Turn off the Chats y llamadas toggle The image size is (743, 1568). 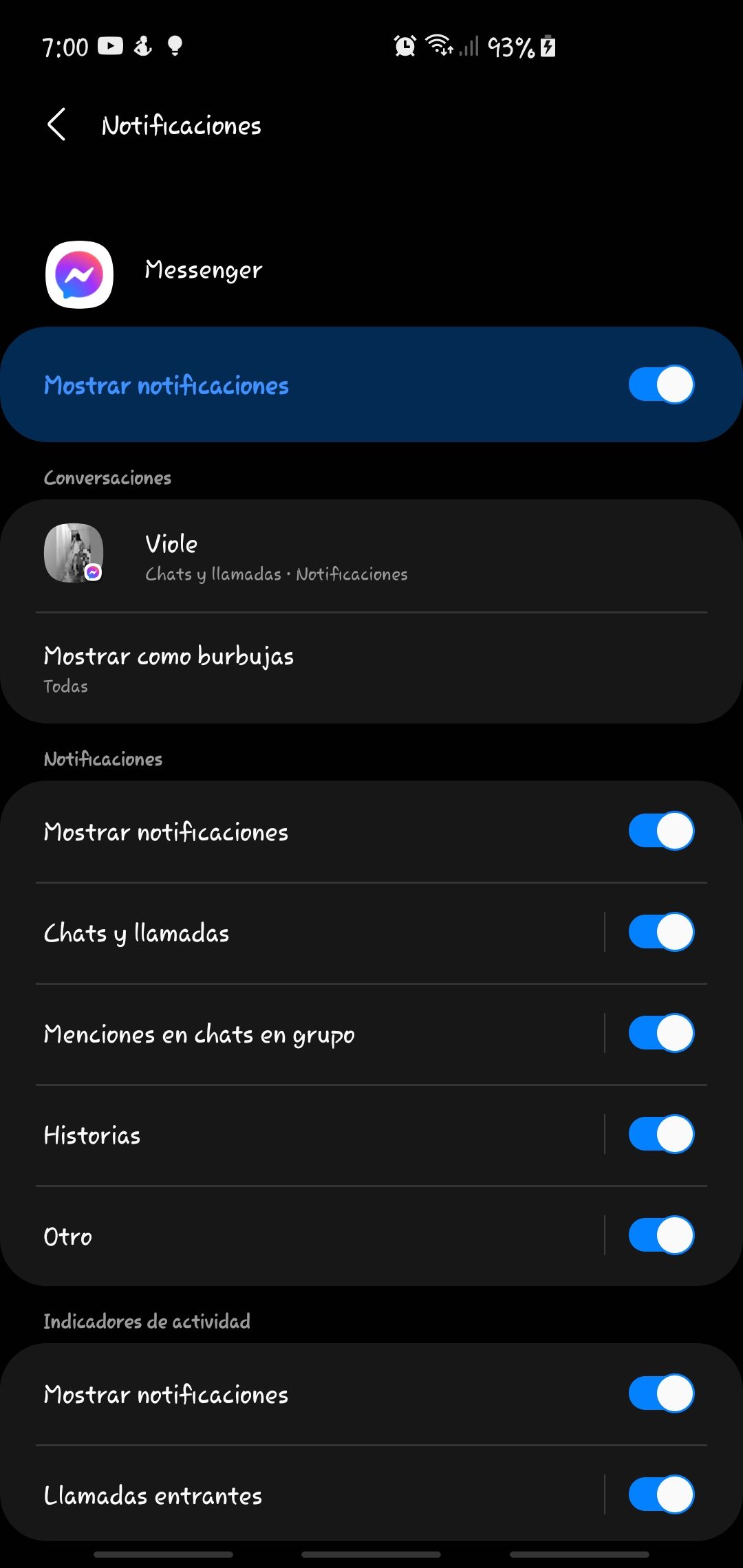tap(660, 932)
